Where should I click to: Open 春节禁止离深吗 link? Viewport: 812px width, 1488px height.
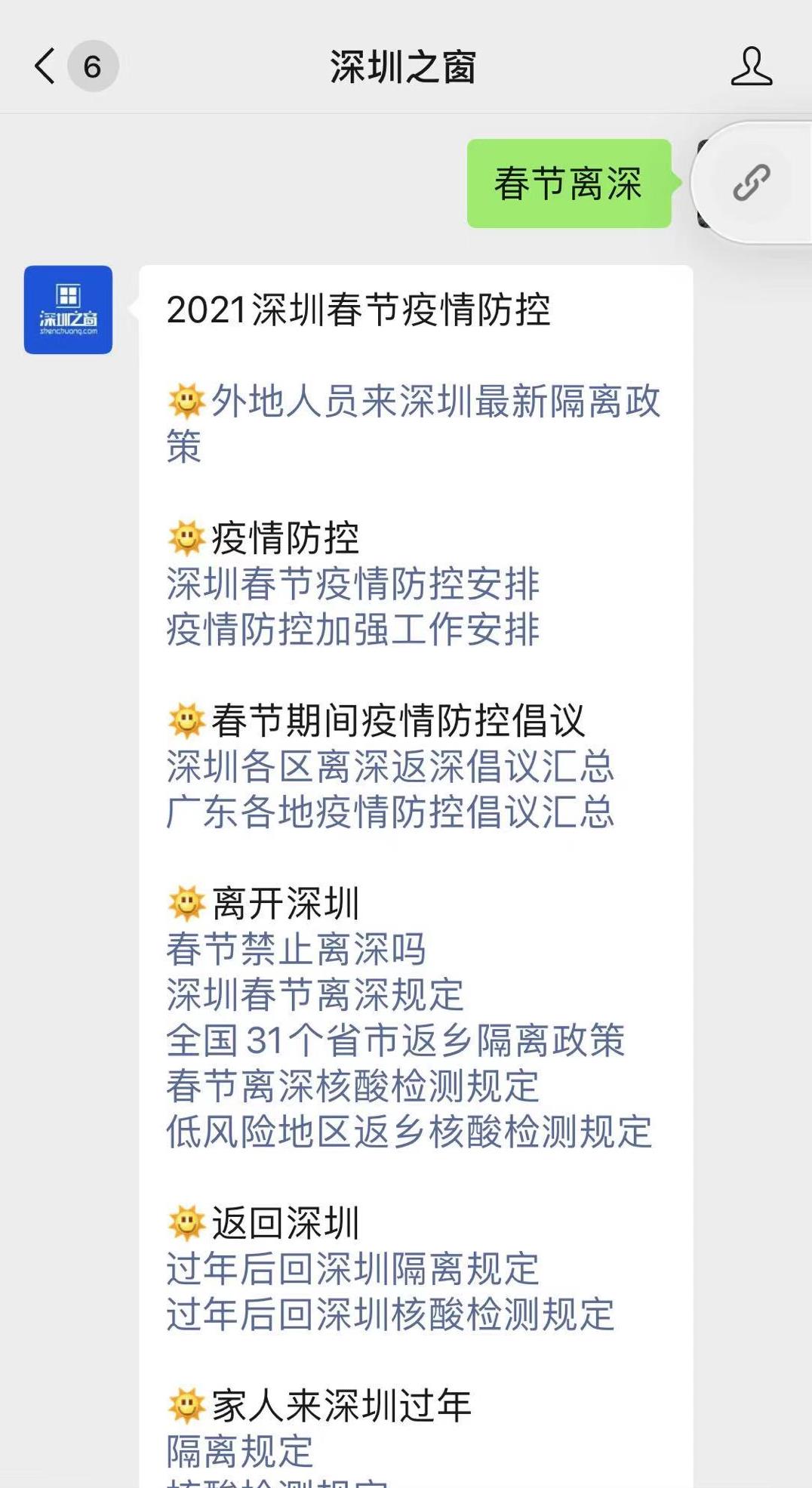coord(296,949)
